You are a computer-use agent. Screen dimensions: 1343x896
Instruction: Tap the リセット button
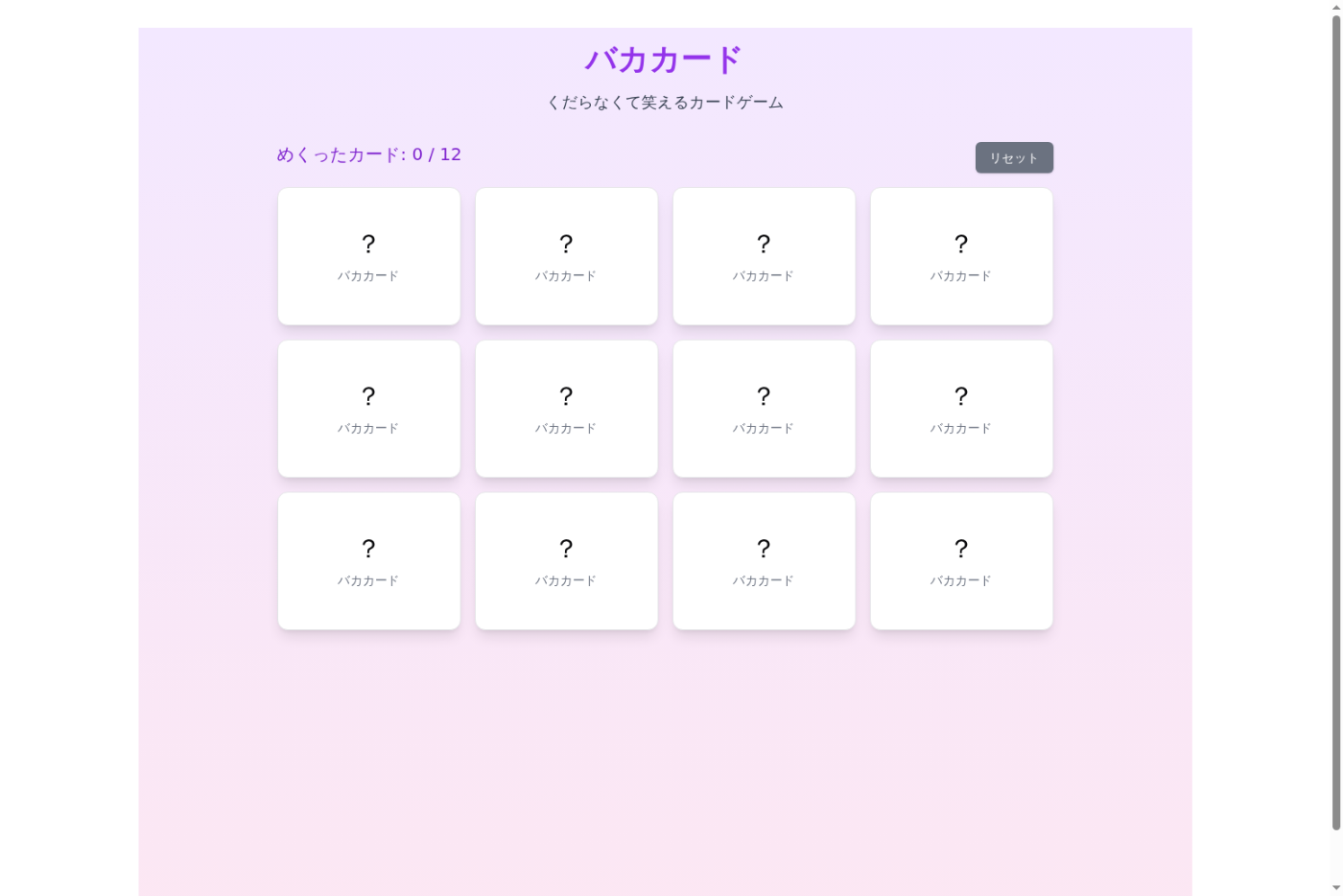(1014, 158)
